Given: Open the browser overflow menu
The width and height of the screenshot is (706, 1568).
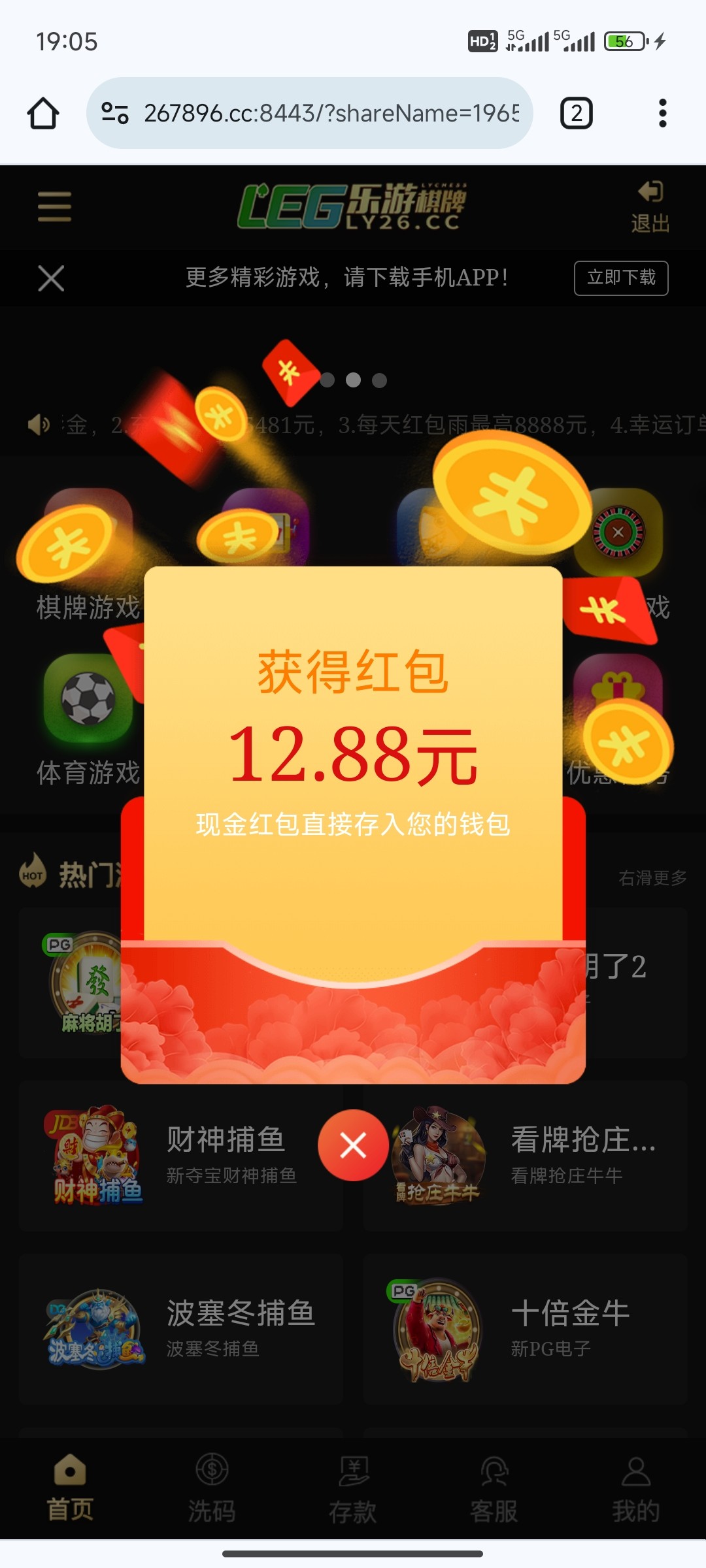Looking at the screenshot, I should (662, 113).
